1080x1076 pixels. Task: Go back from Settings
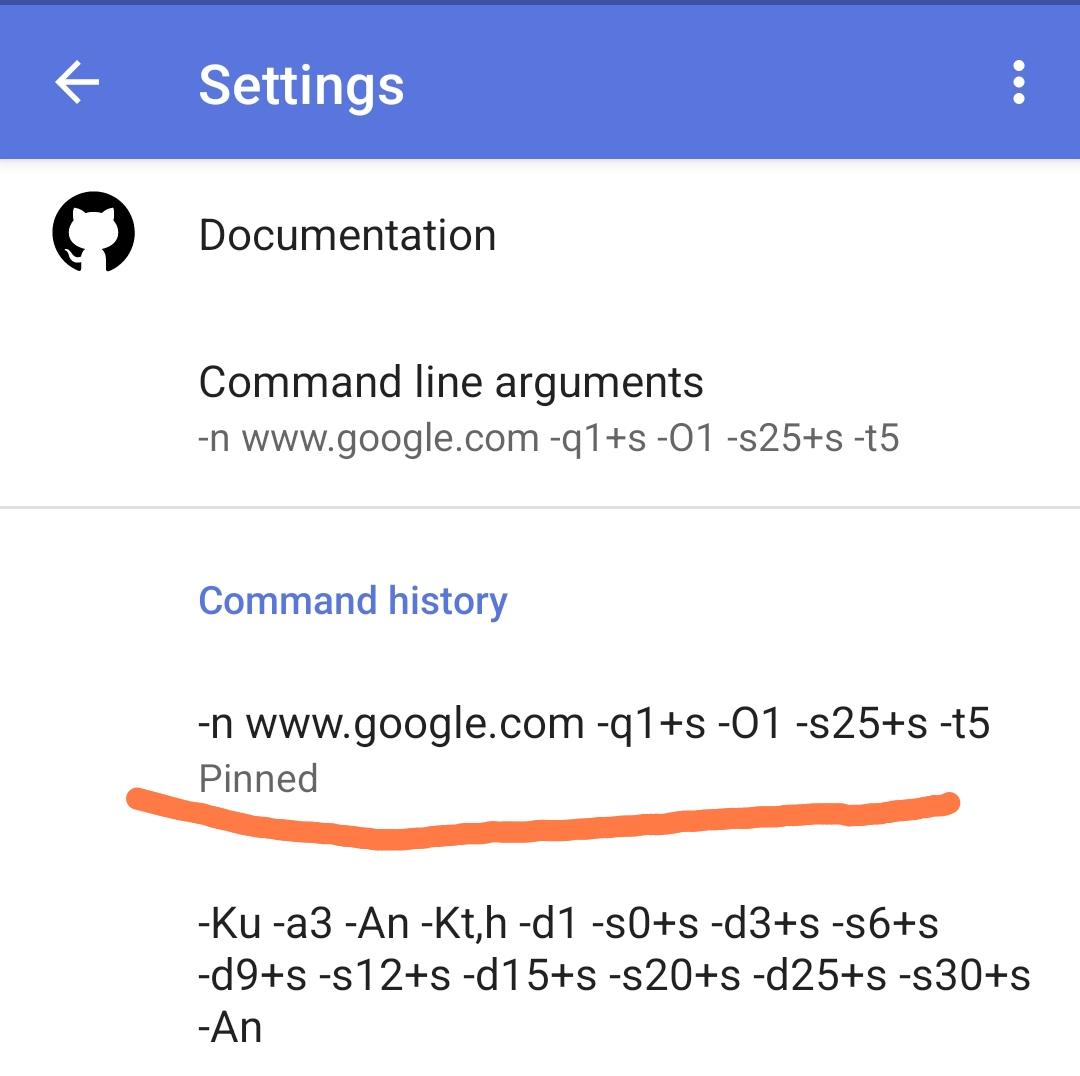pos(77,83)
